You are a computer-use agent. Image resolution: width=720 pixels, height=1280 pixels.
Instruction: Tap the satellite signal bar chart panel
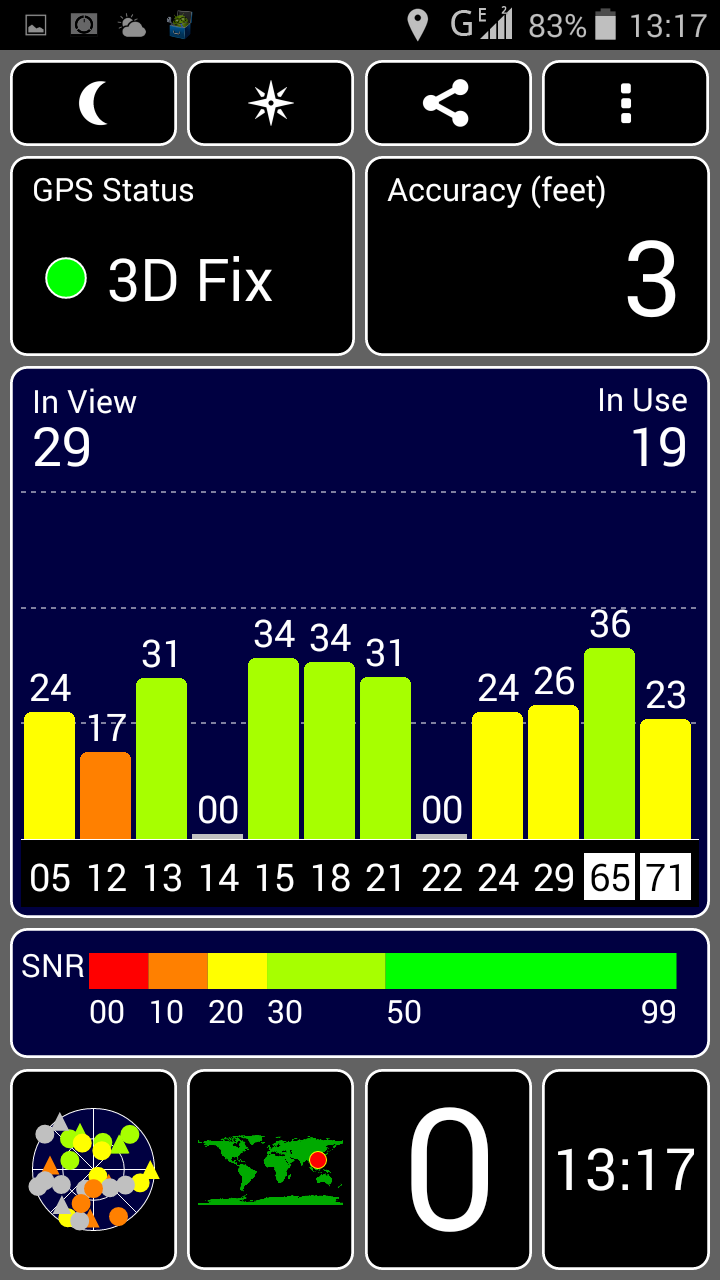tap(360, 642)
